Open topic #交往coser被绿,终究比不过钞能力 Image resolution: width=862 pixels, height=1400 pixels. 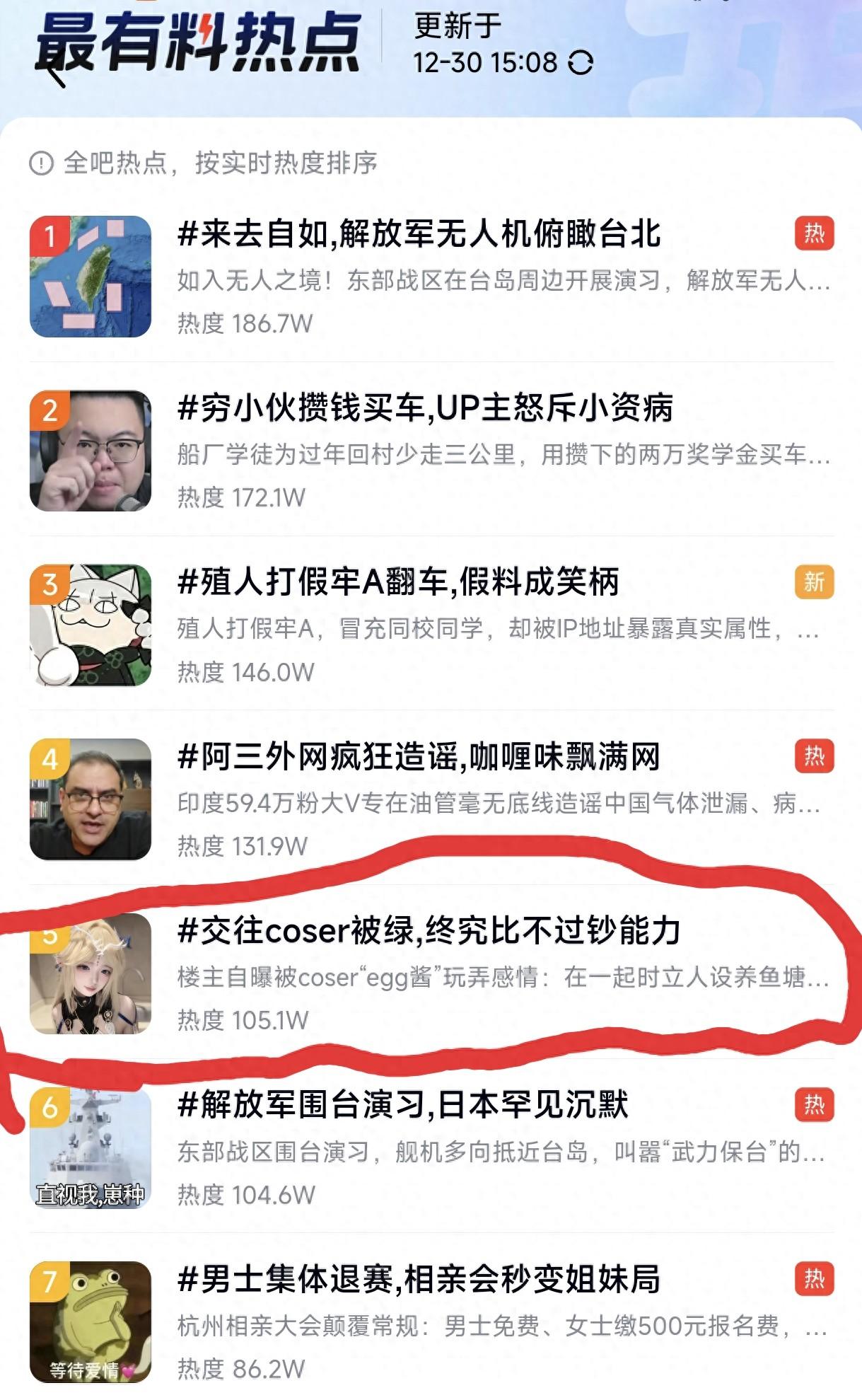click(429, 930)
